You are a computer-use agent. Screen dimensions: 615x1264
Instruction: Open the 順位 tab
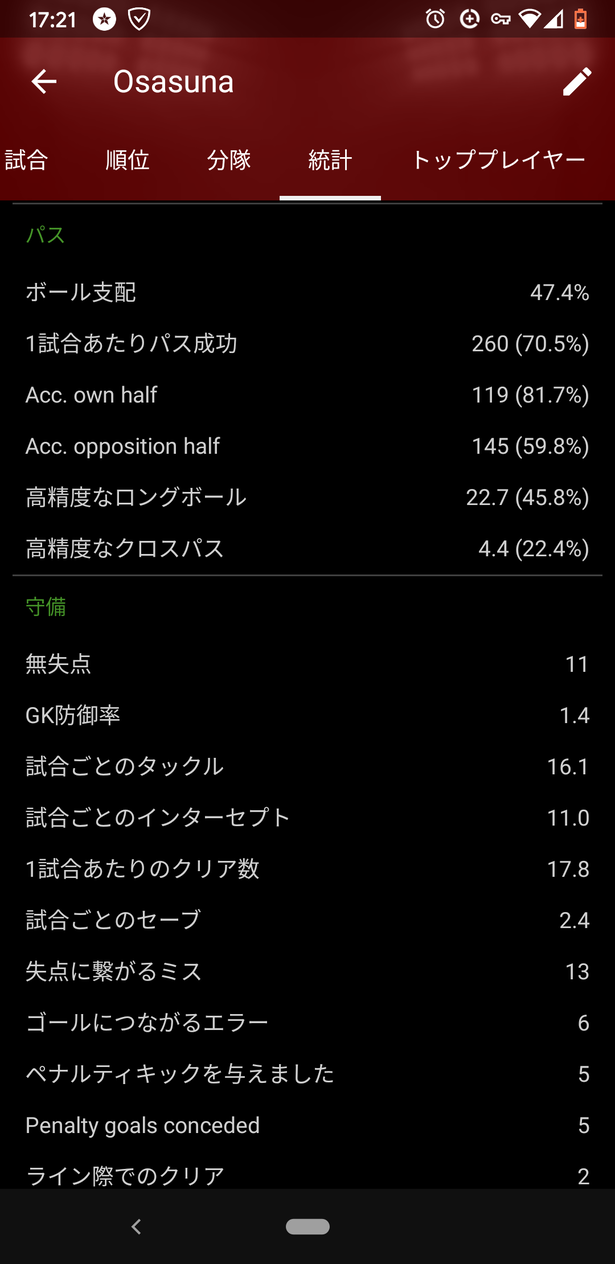pyautogui.click(x=128, y=161)
